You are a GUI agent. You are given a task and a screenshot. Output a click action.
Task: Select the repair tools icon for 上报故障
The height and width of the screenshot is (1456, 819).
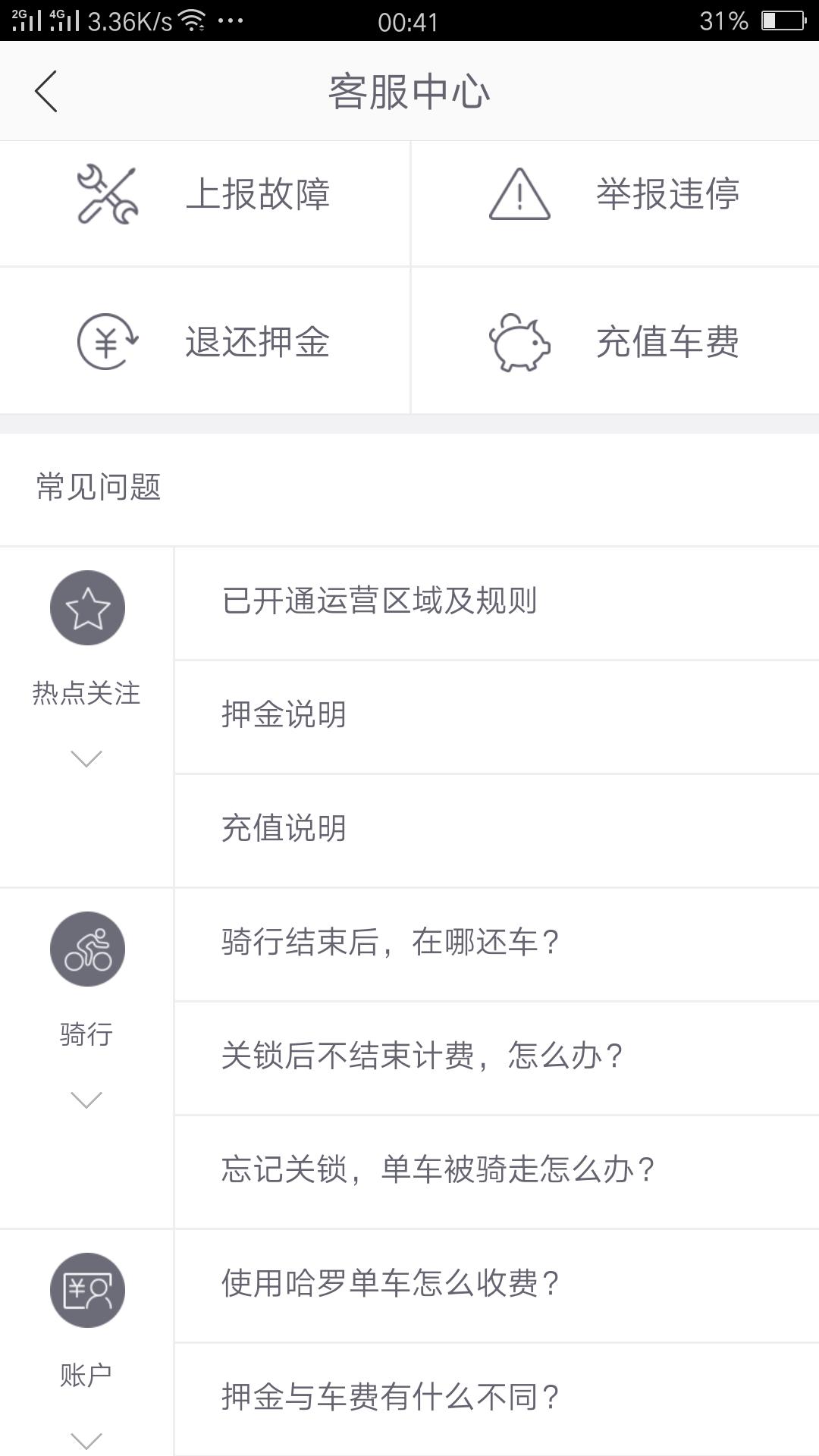(x=106, y=196)
